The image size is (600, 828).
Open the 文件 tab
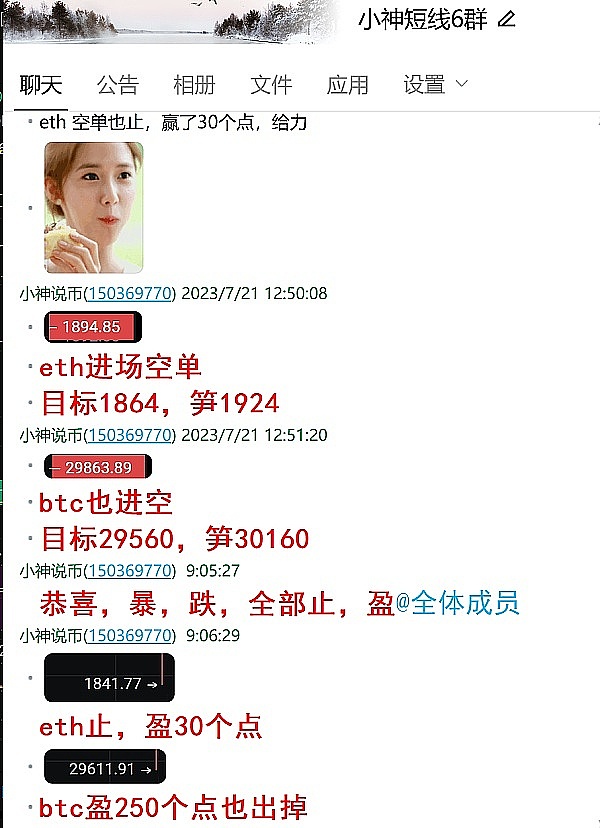271,85
